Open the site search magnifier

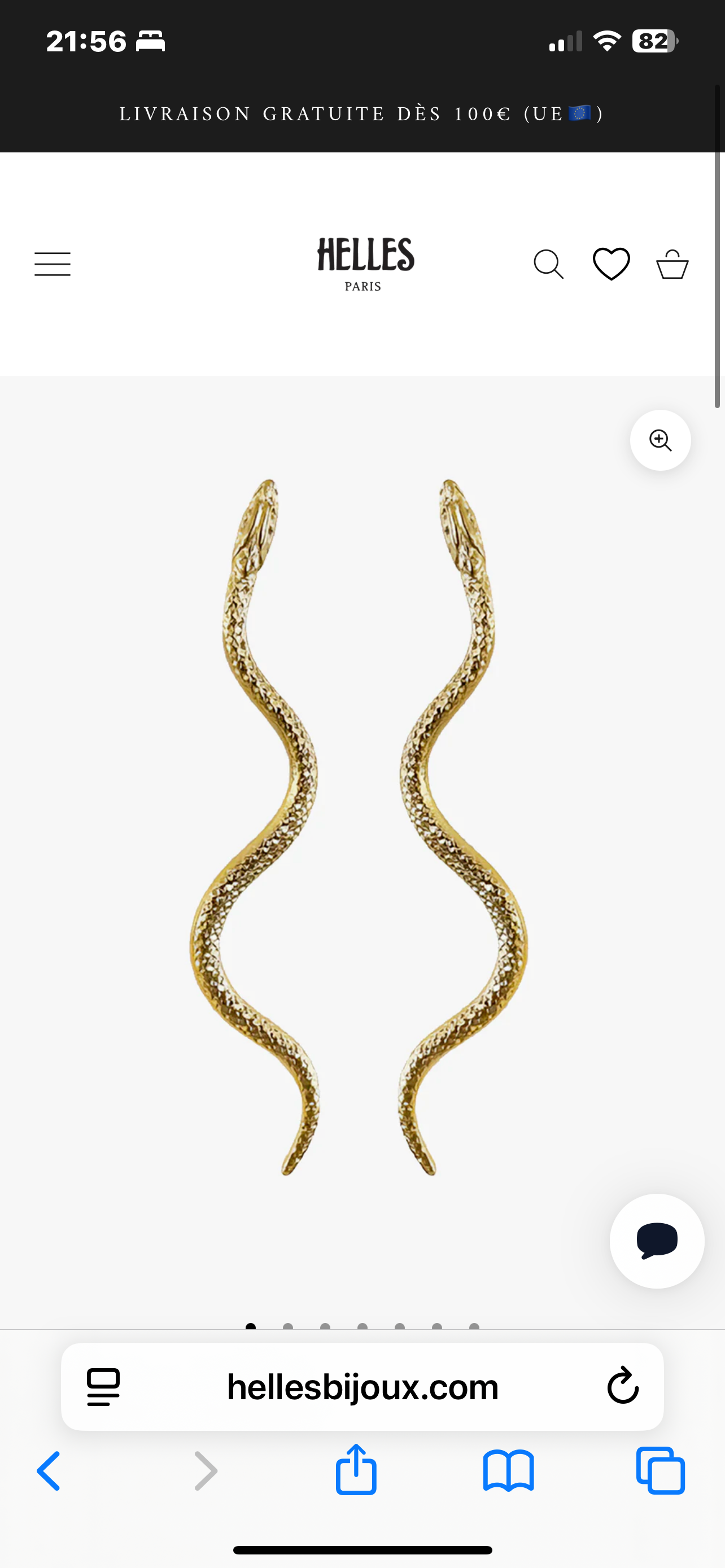pos(548,264)
